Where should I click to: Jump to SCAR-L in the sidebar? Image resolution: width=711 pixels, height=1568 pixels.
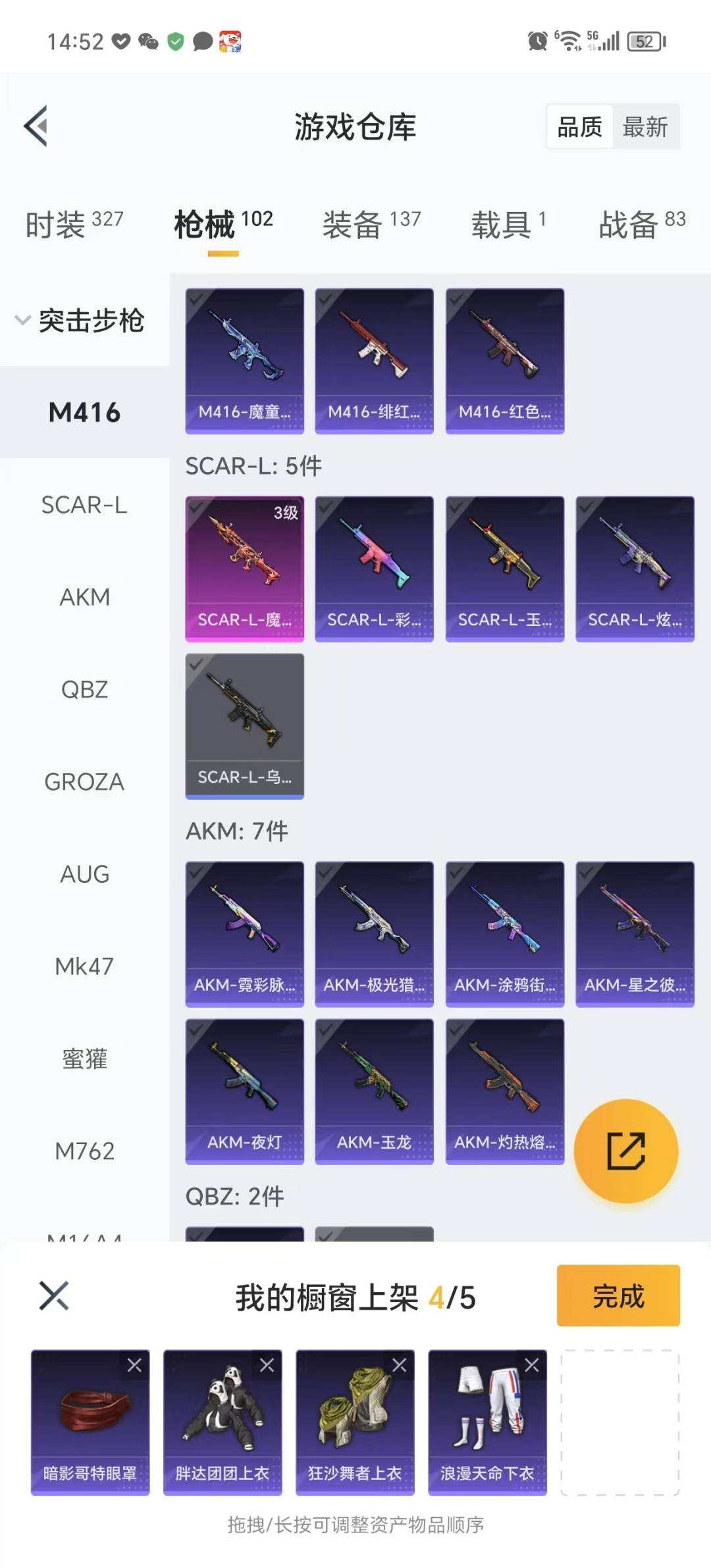pyautogui.click(x=84, y=505)
